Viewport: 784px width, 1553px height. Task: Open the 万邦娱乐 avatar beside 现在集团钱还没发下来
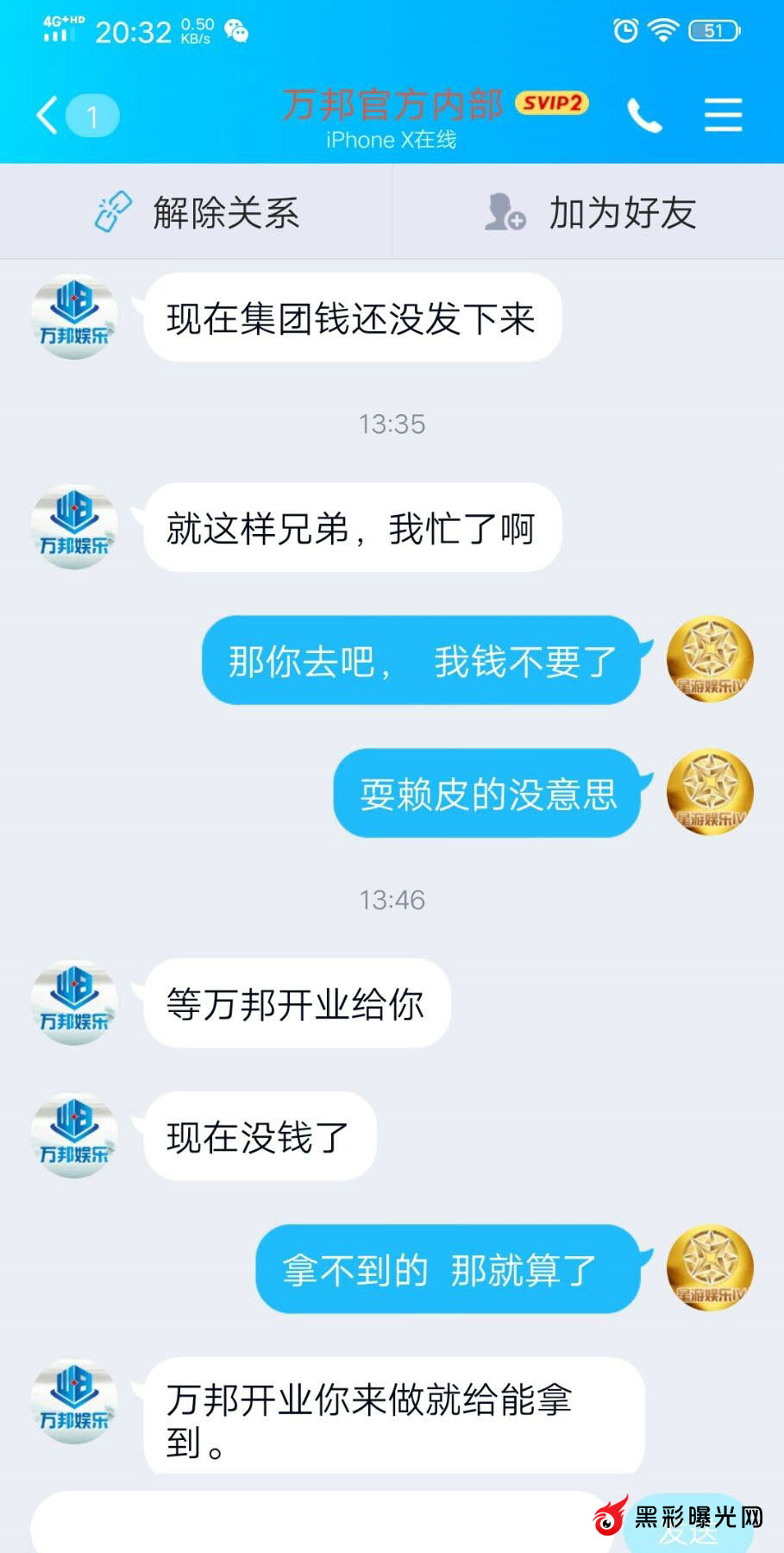pos(74,317)
